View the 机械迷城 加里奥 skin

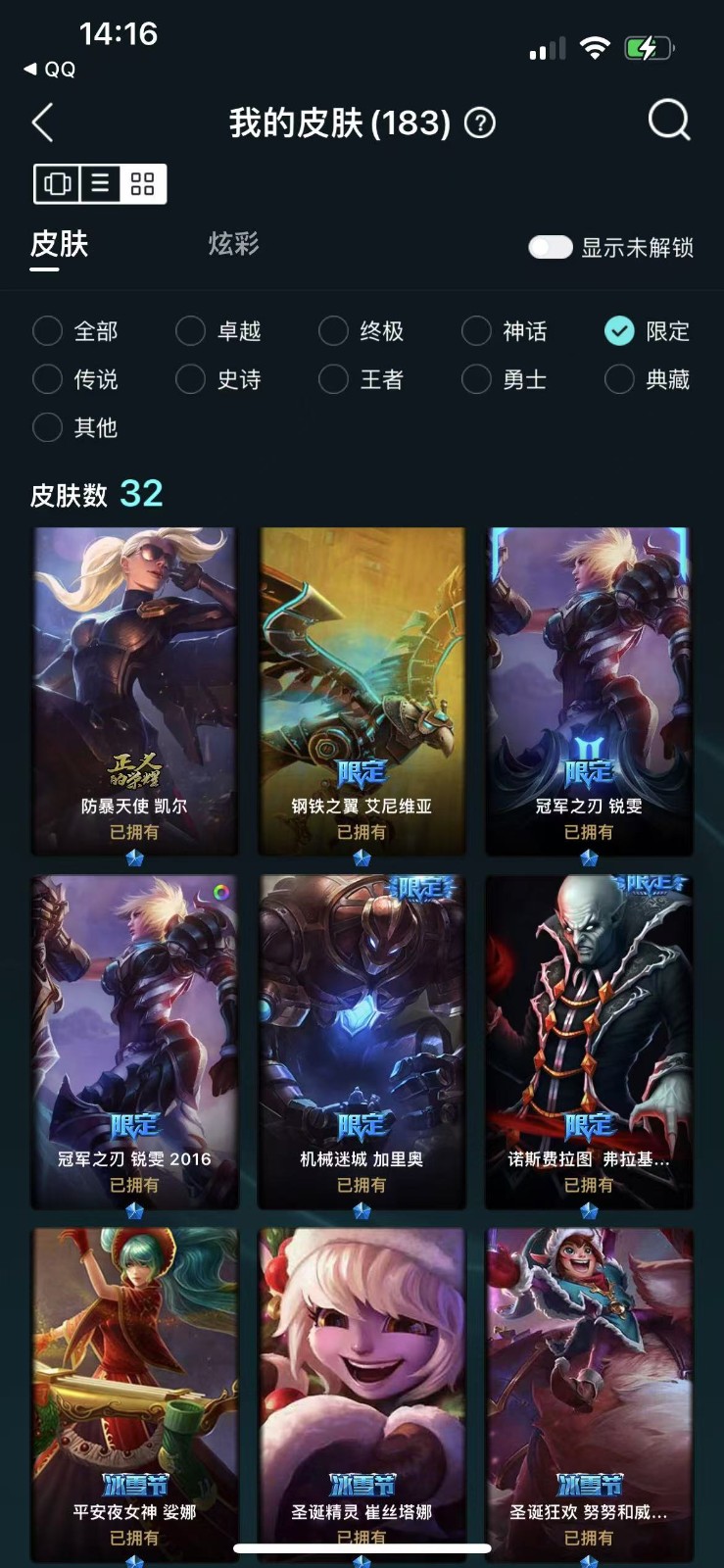[x=362, y=1042]
